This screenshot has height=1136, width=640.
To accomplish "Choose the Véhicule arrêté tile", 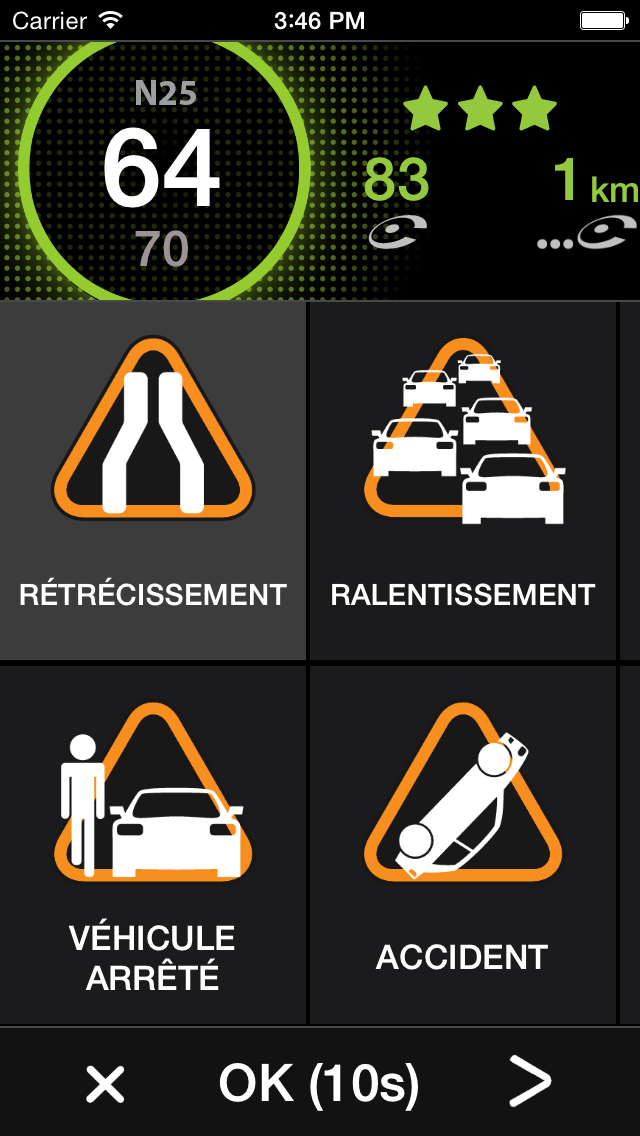I will click(x=153, y=845).
